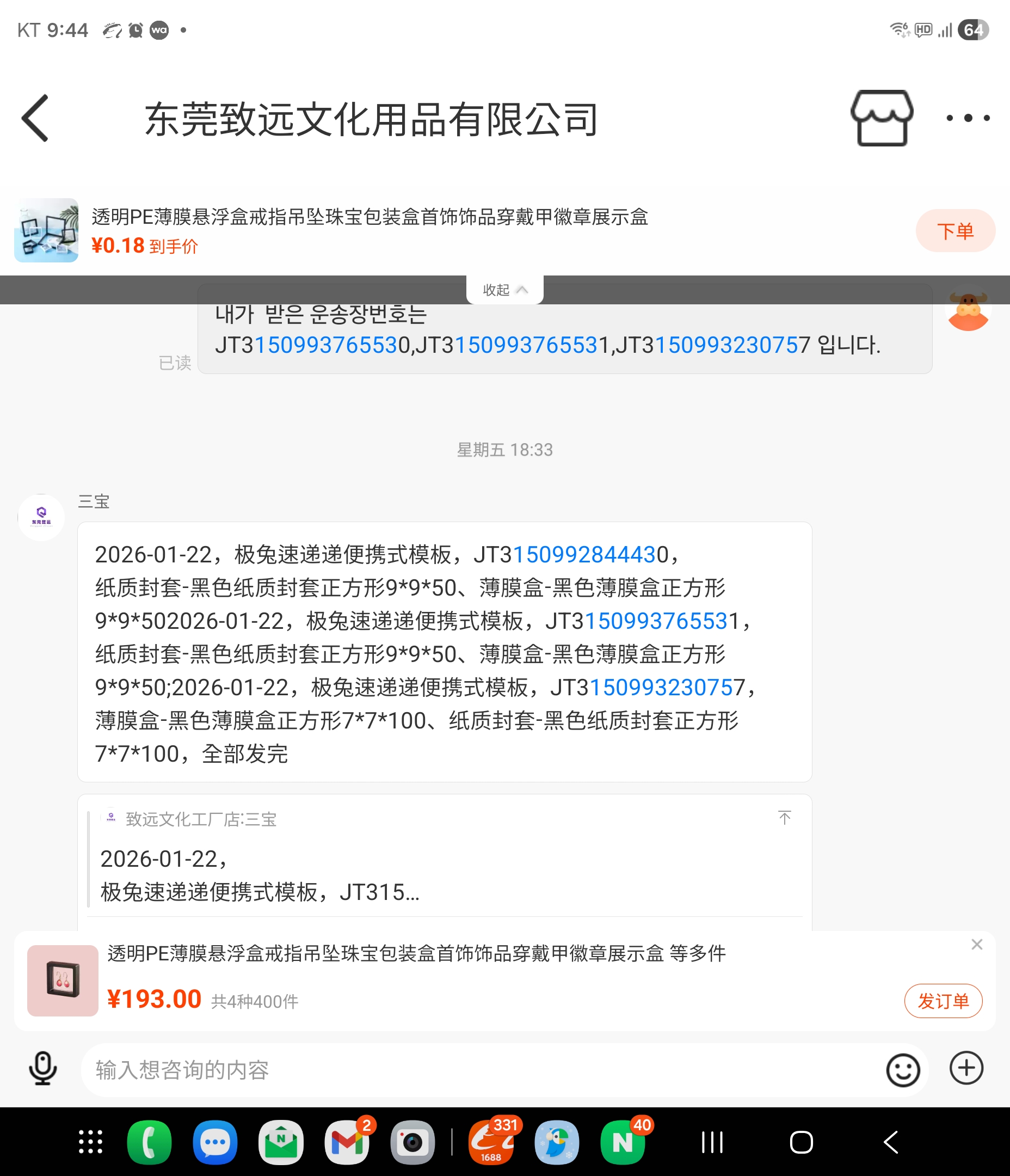
Task: Open the plus attachment menu
Action: click(x=966, y=1069)
